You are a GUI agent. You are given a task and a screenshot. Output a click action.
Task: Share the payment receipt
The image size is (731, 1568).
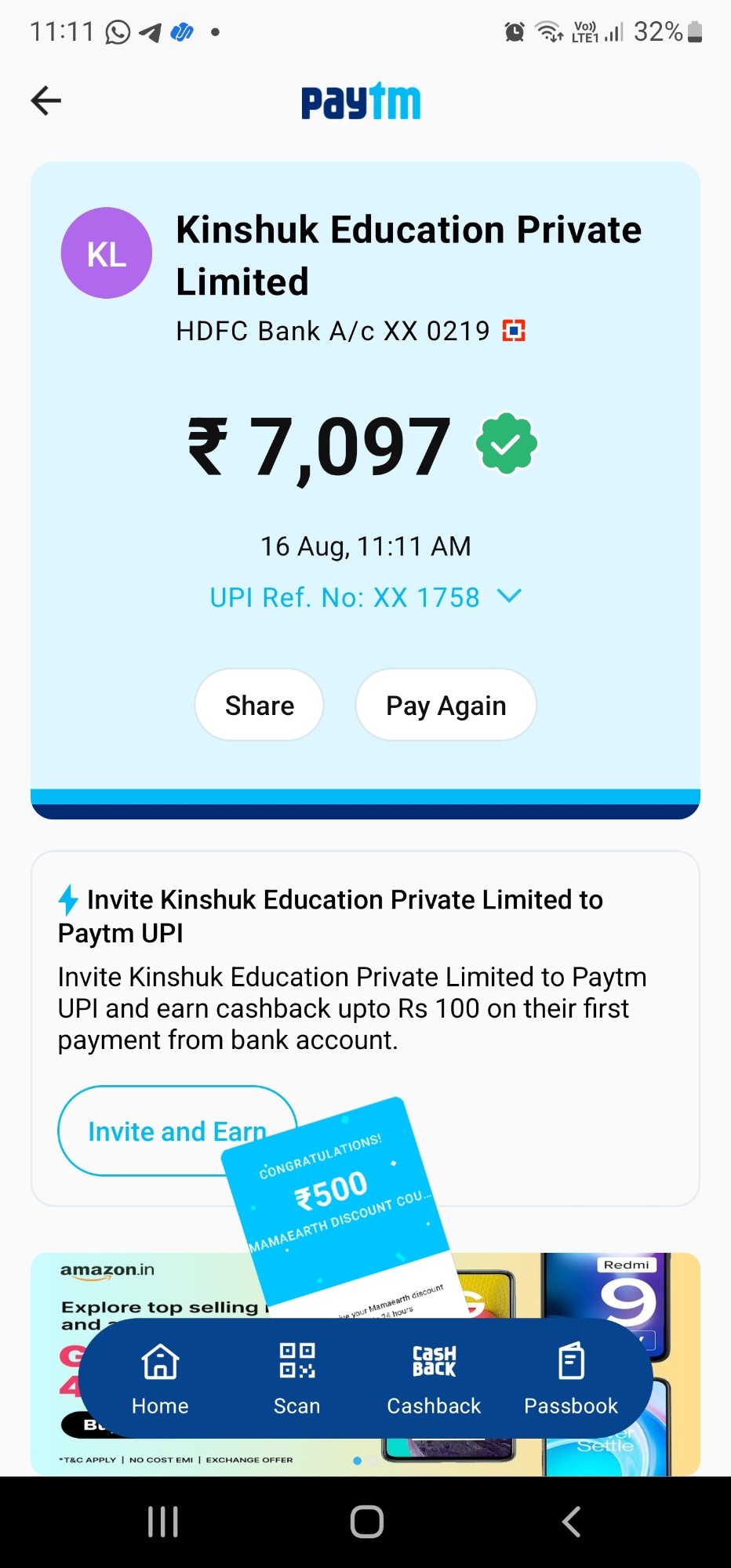click(x=259, y=705)
